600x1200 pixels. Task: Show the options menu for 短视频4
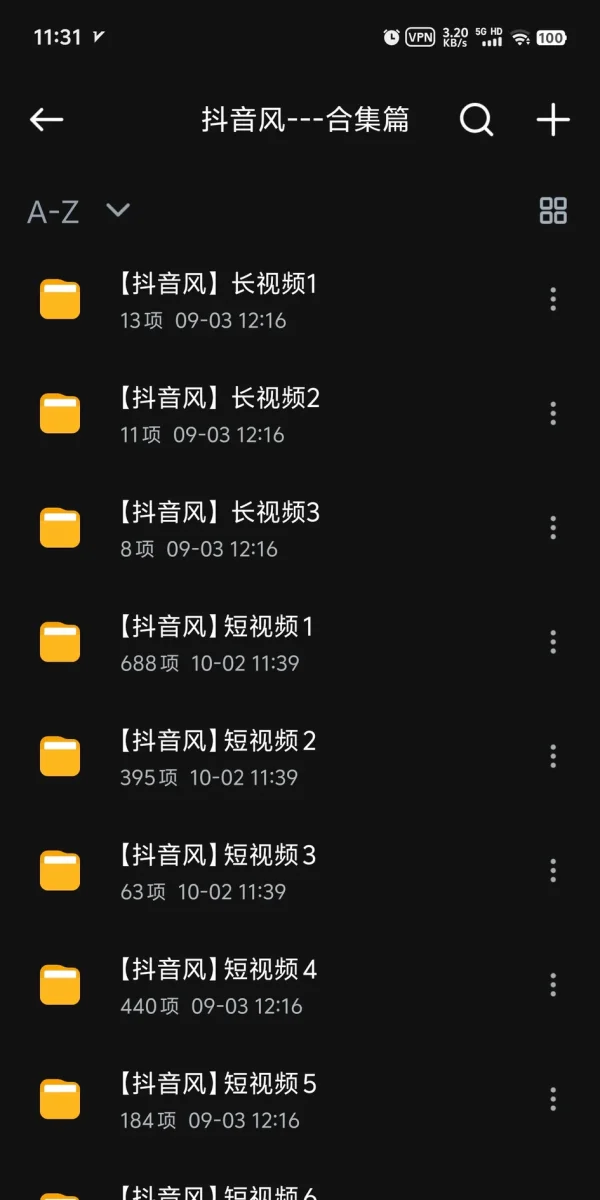553,984
